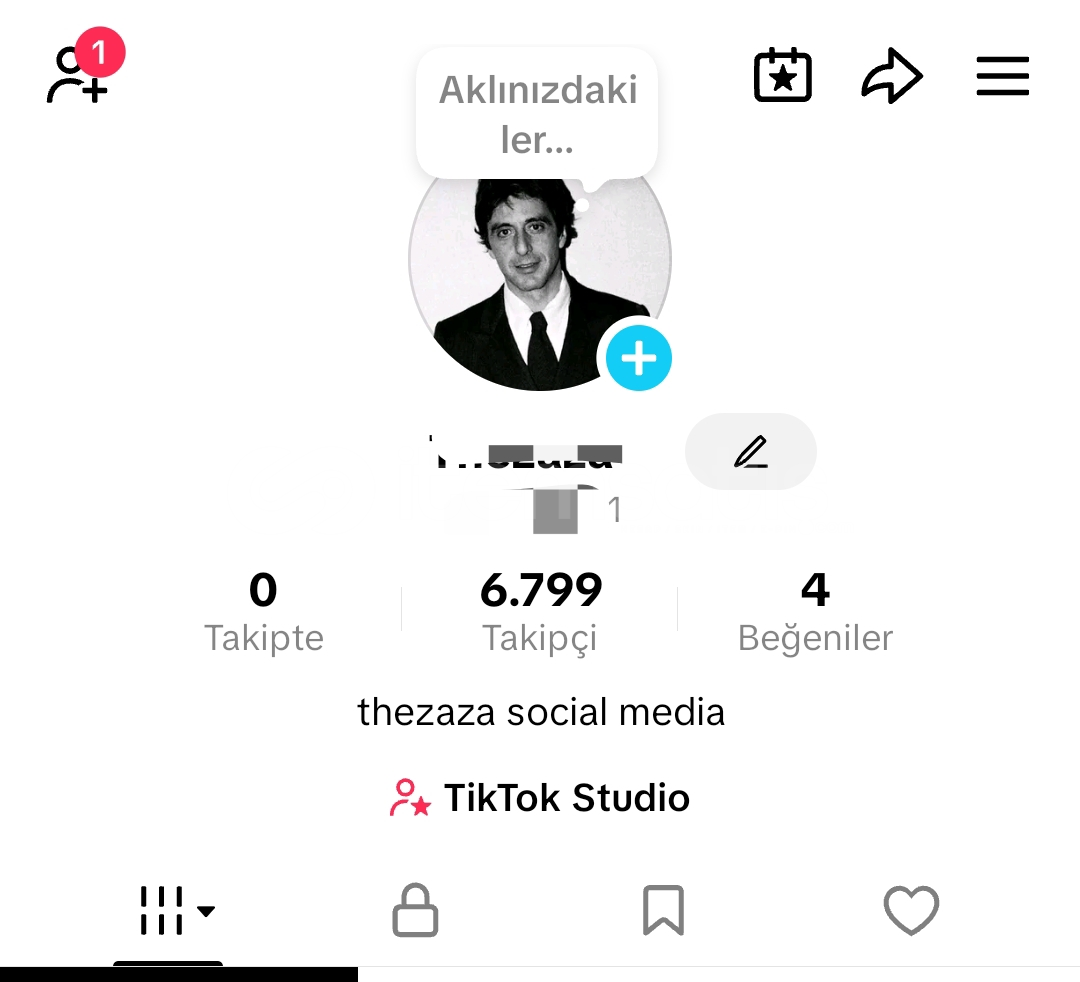Switch to the saved bookmarks tab
Image resolution: width=1080 pixels, height=982 pixels.
(663, 911)
